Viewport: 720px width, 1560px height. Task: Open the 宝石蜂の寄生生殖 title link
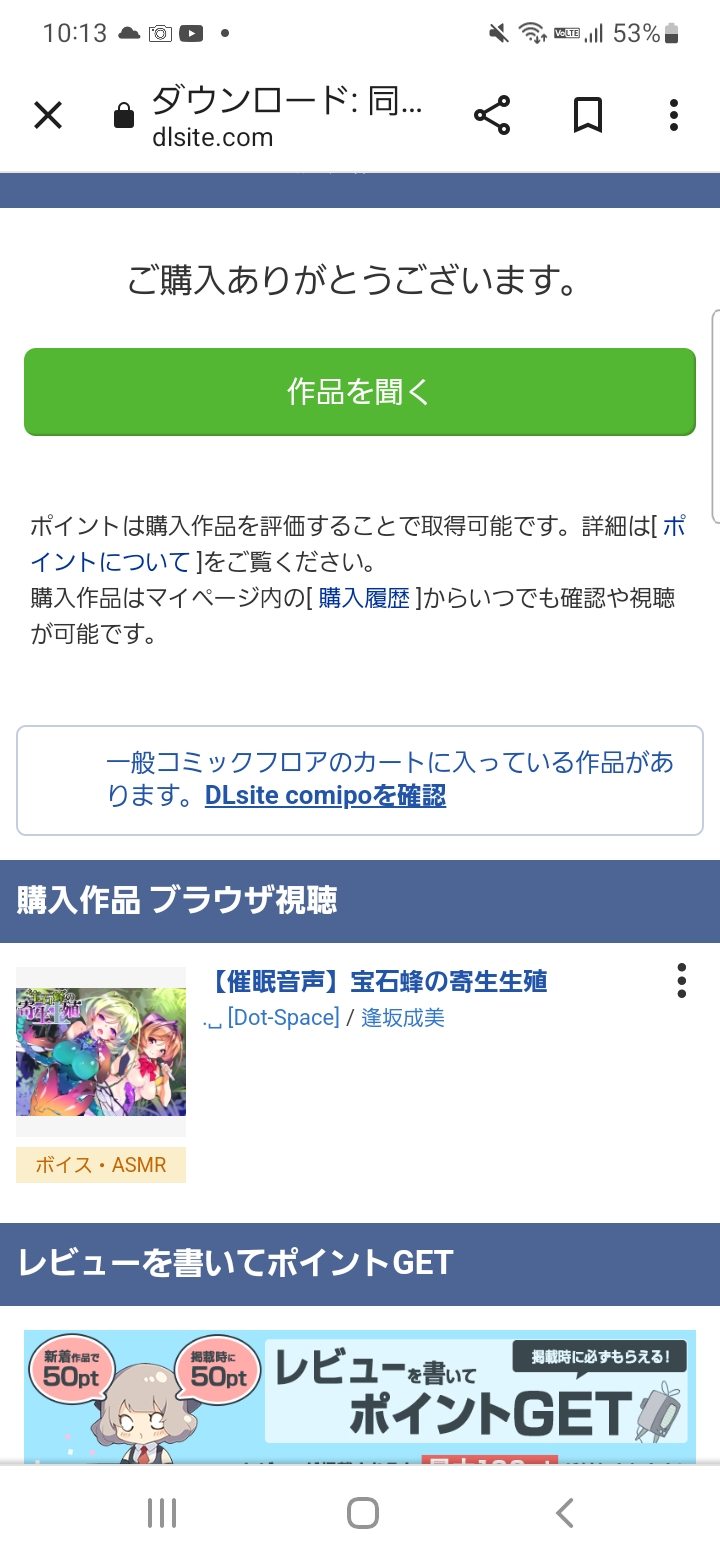pyautogui.click(x=380, y=981)
